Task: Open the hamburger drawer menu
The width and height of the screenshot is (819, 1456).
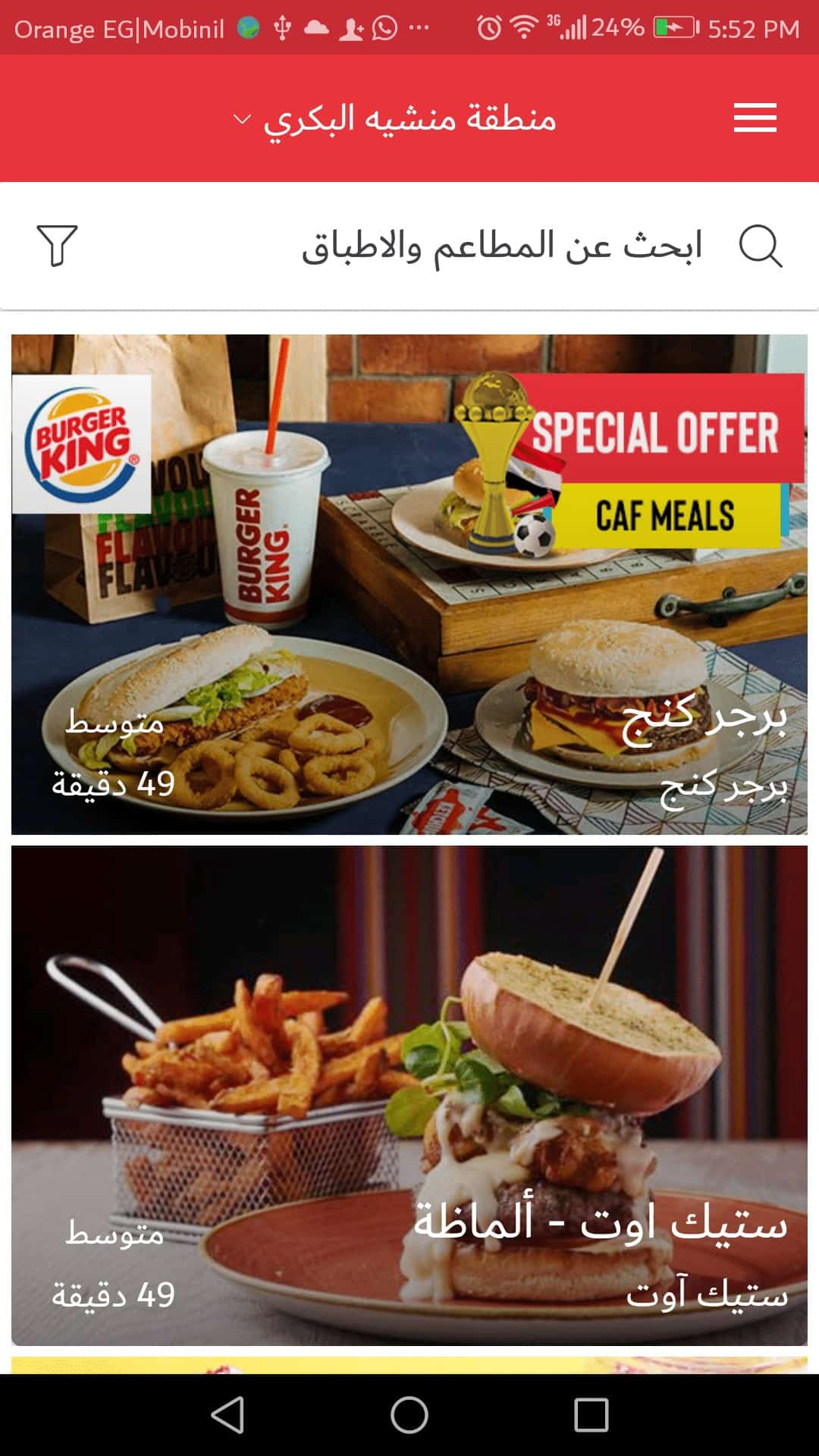Action: (755, 118)
